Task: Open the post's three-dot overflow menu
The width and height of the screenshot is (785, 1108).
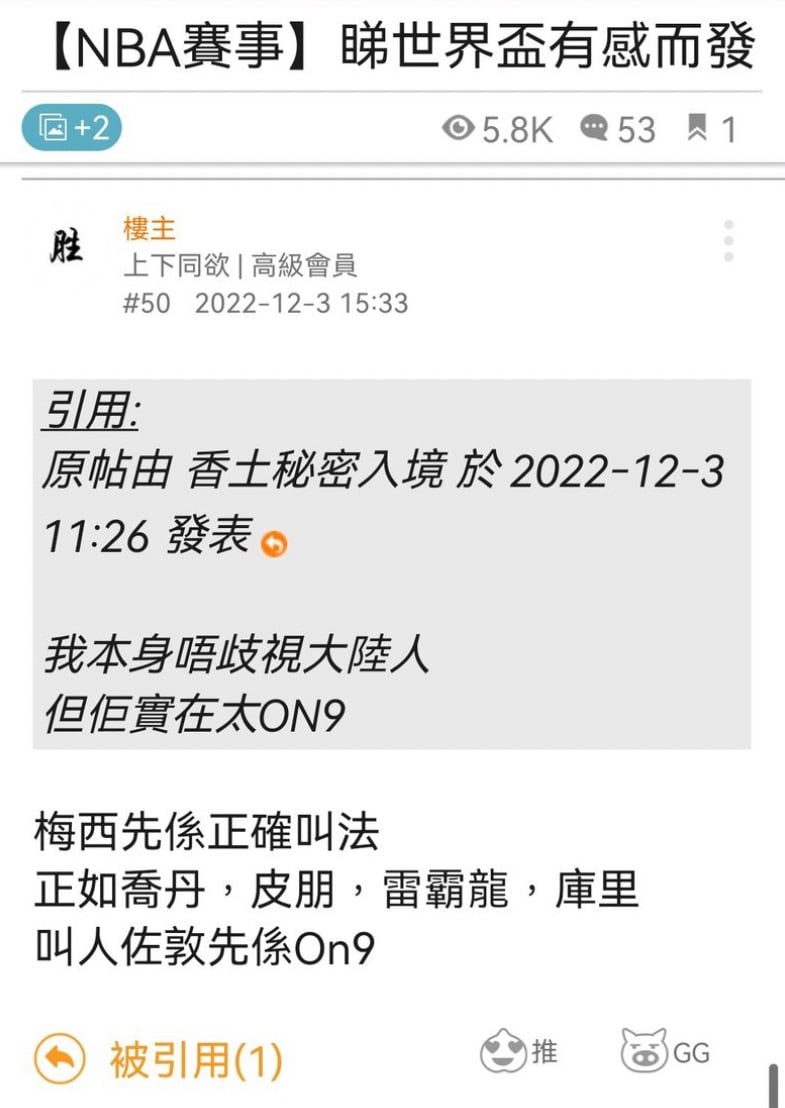Action: pyautogui.click(x=728, y=241)
